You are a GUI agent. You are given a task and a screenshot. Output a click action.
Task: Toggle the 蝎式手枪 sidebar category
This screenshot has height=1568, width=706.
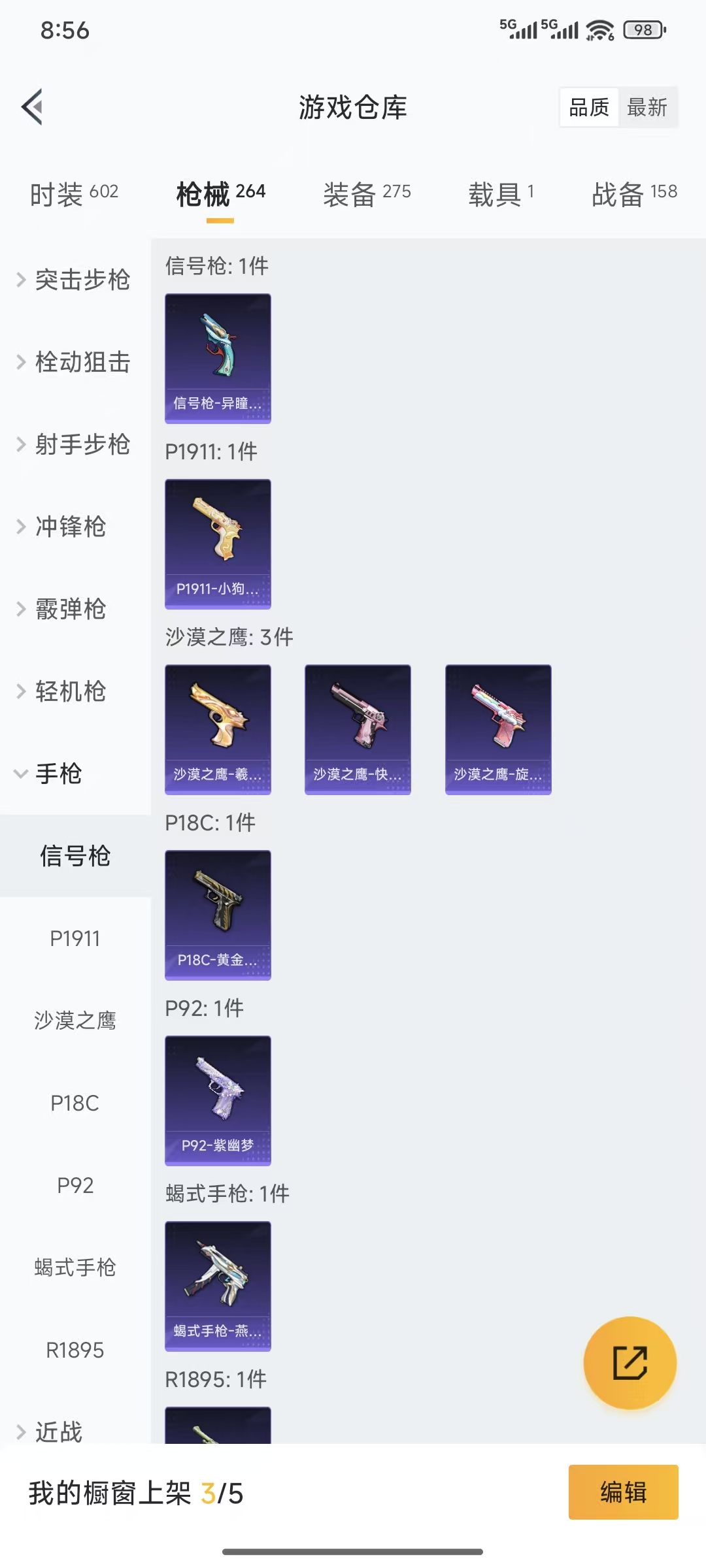pos(74,1267)
